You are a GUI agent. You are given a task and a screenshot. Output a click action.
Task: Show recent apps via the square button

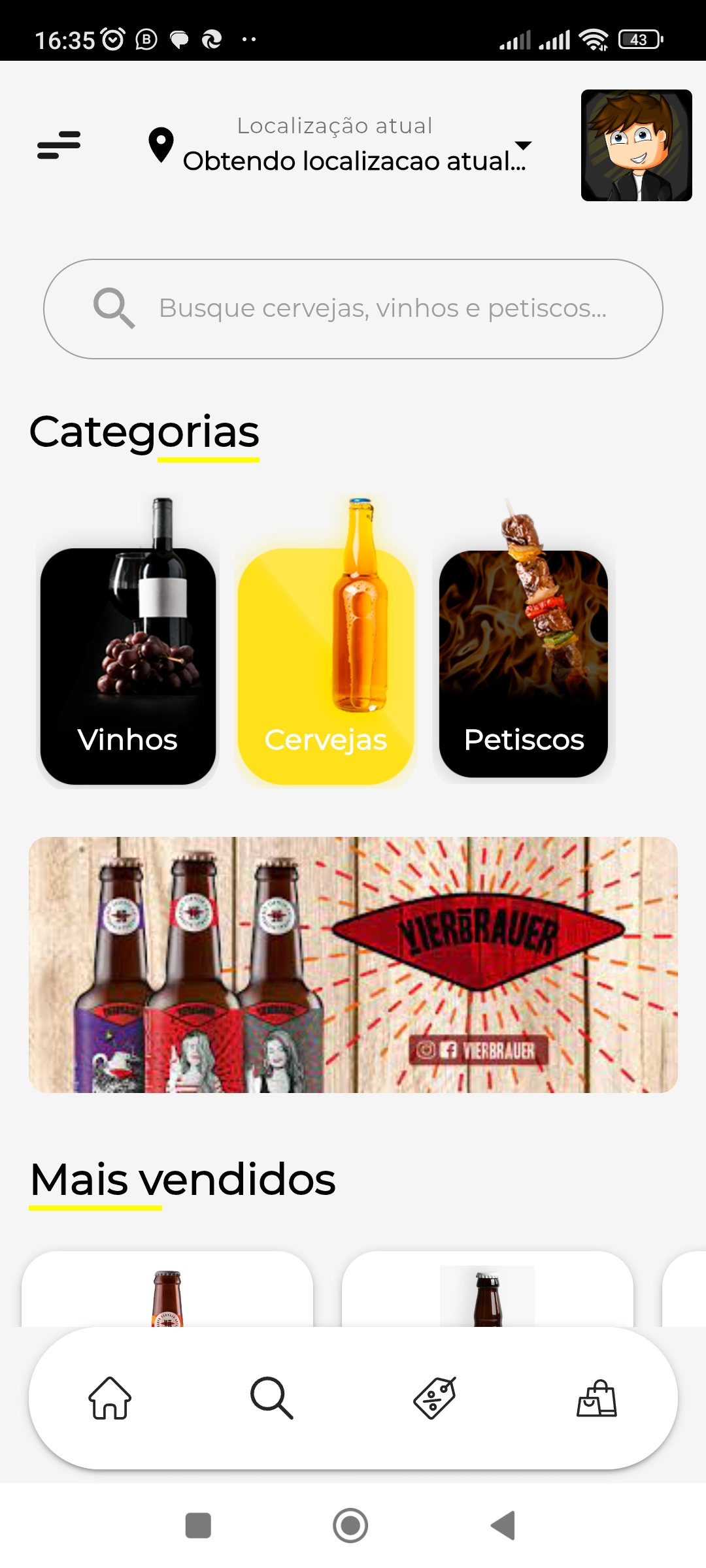[x=198, y=1526]
